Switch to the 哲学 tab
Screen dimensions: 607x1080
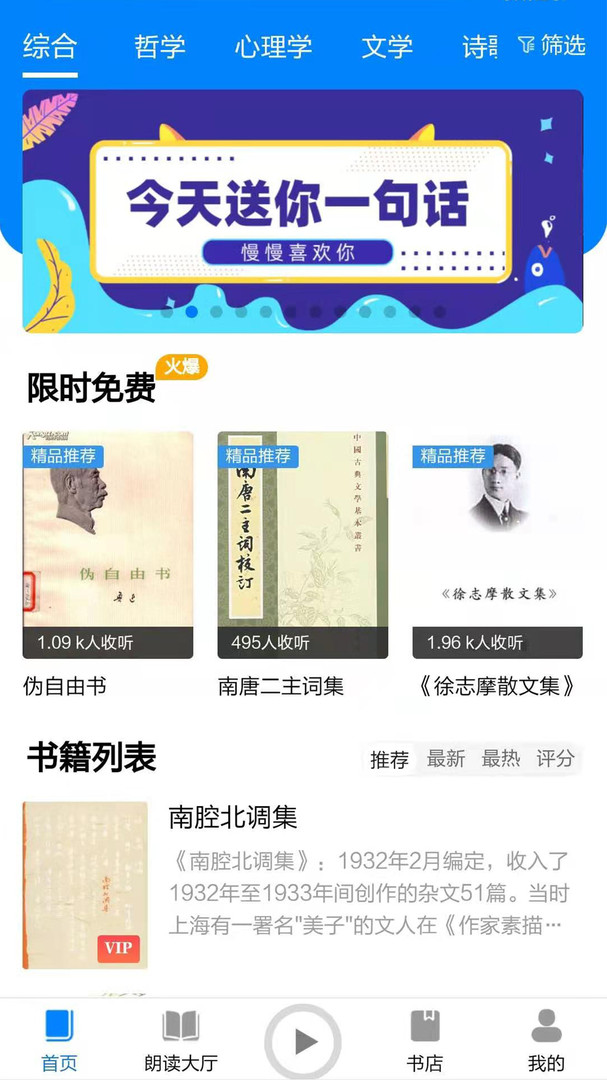[x=160, y=46]
